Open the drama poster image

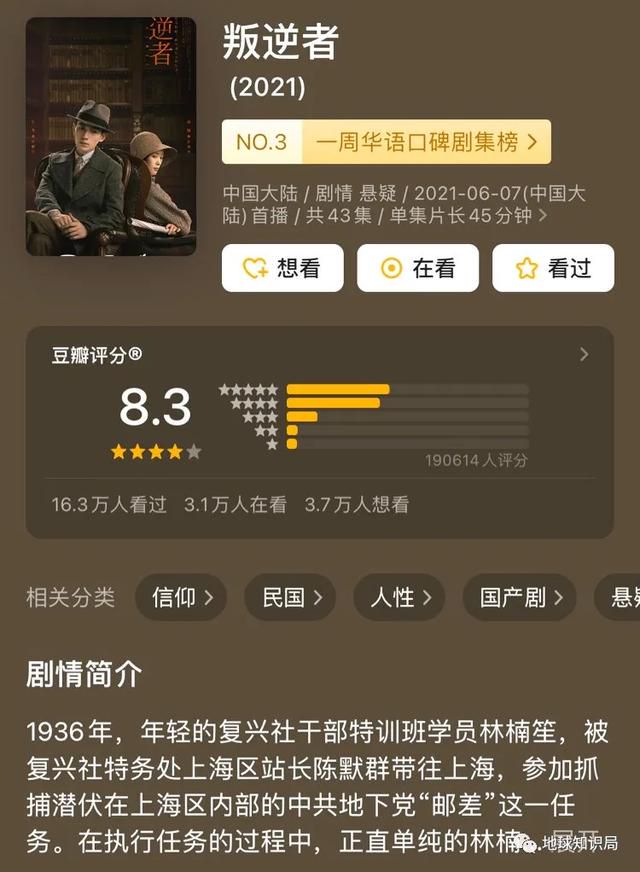110,136
